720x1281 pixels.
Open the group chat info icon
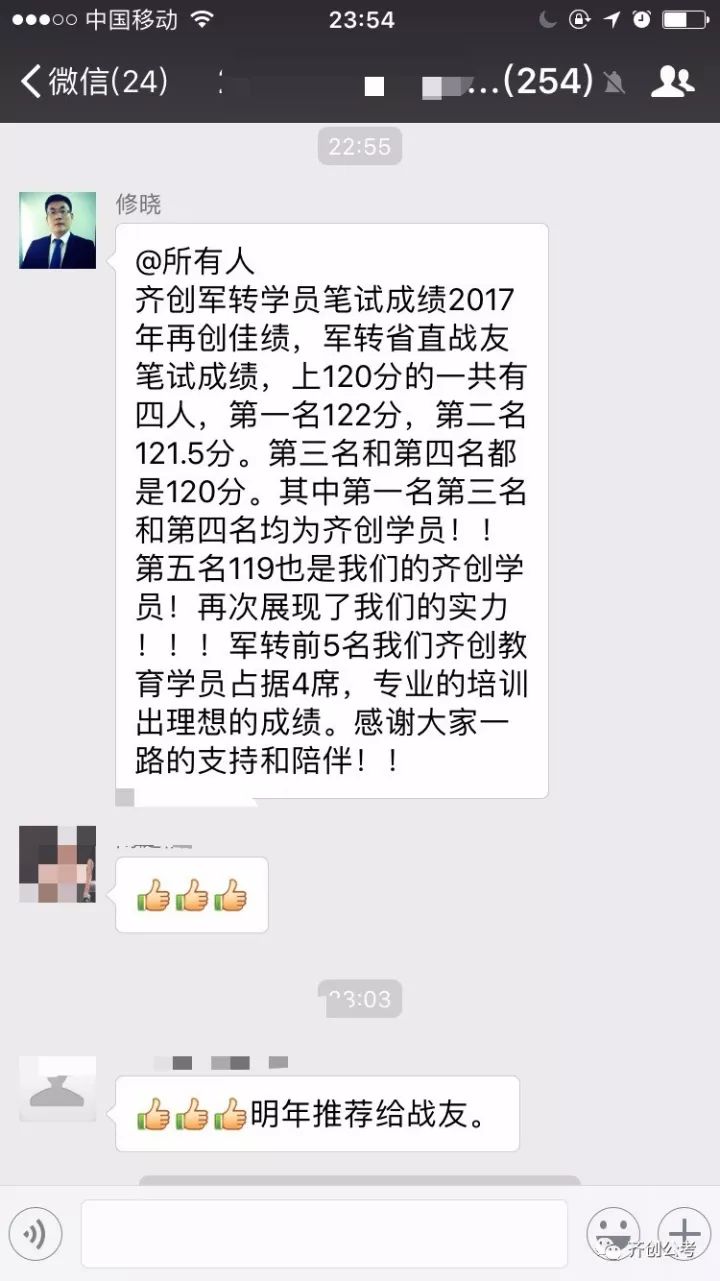672,80
